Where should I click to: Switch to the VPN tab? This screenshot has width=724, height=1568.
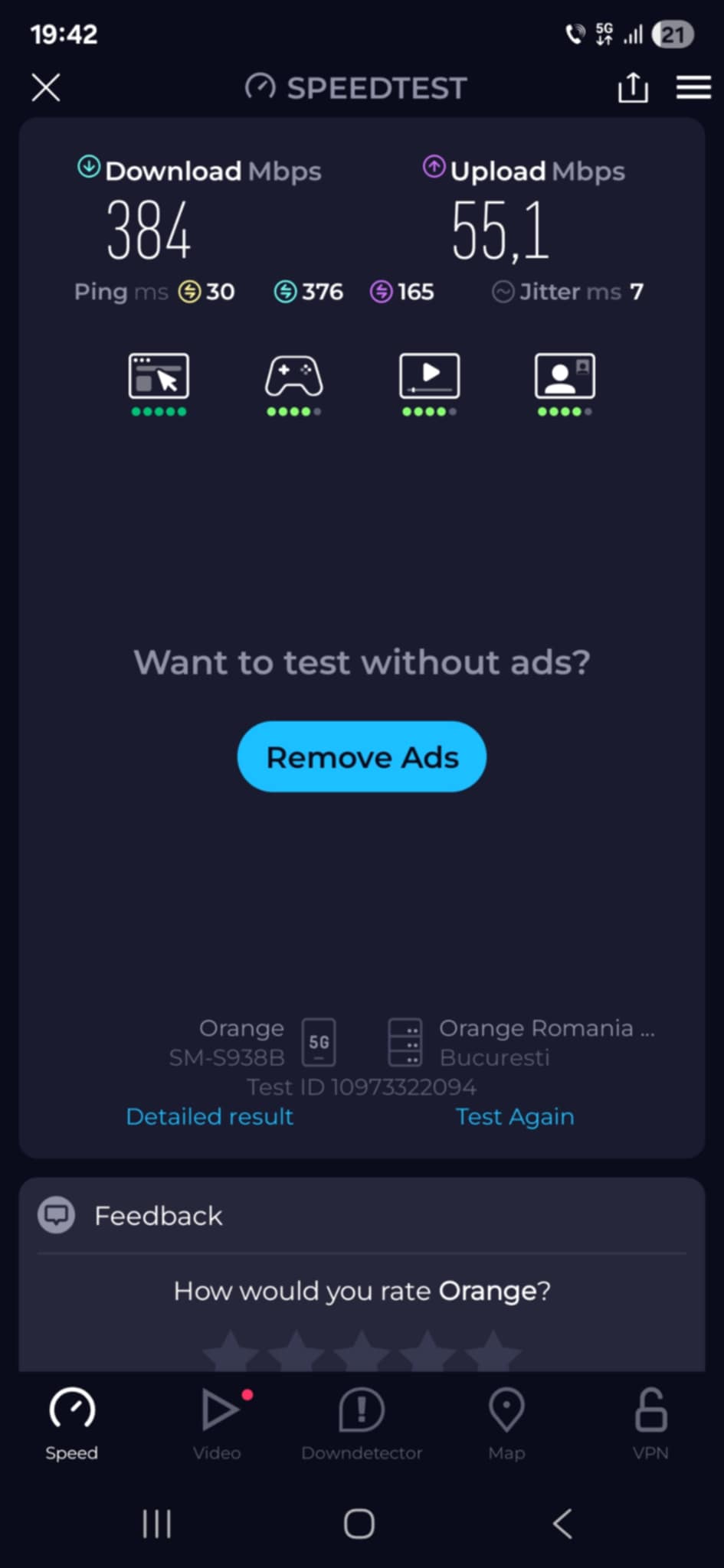point(650,1423)
